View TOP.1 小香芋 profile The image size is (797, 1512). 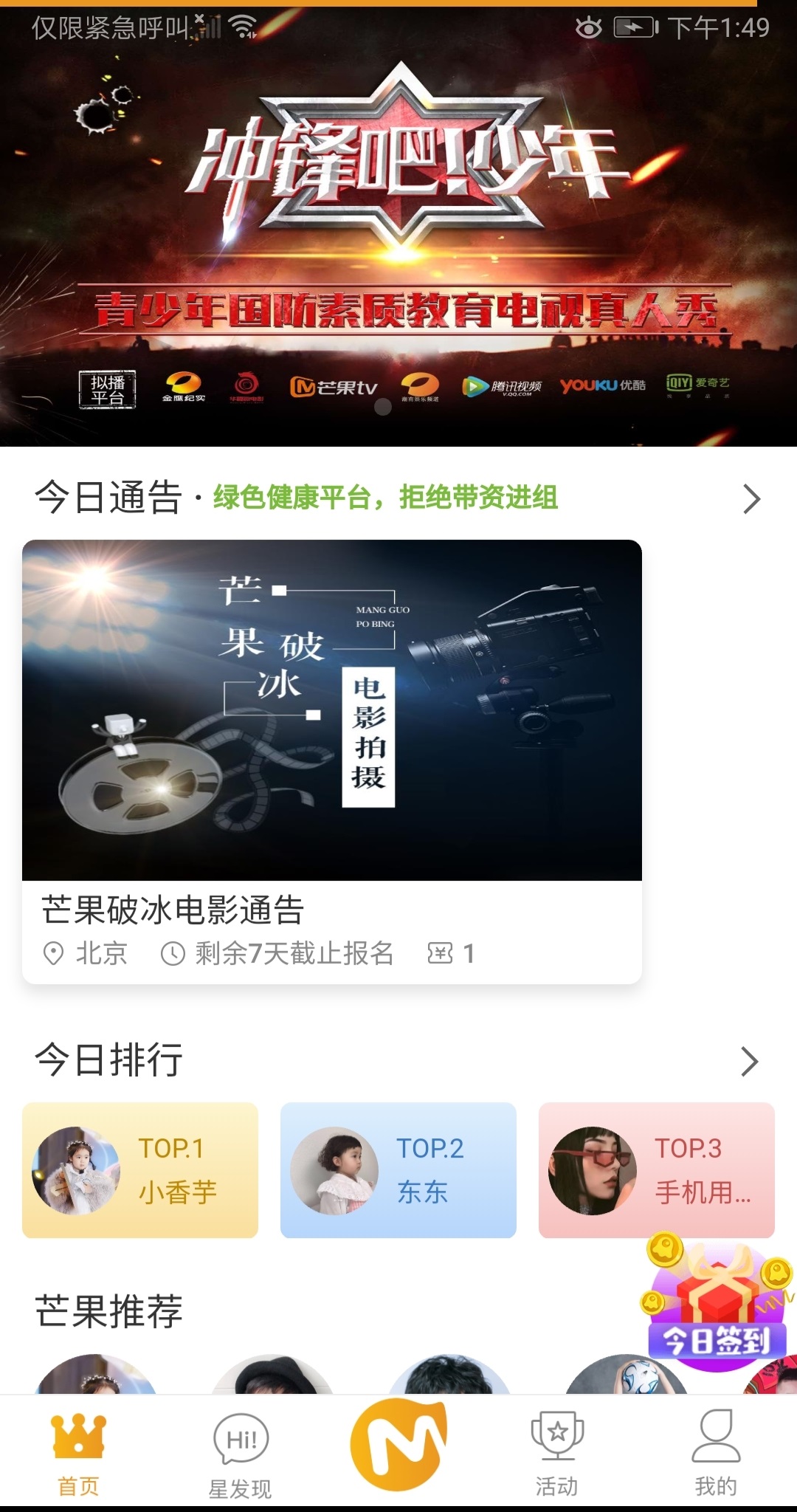[140, 1170]
